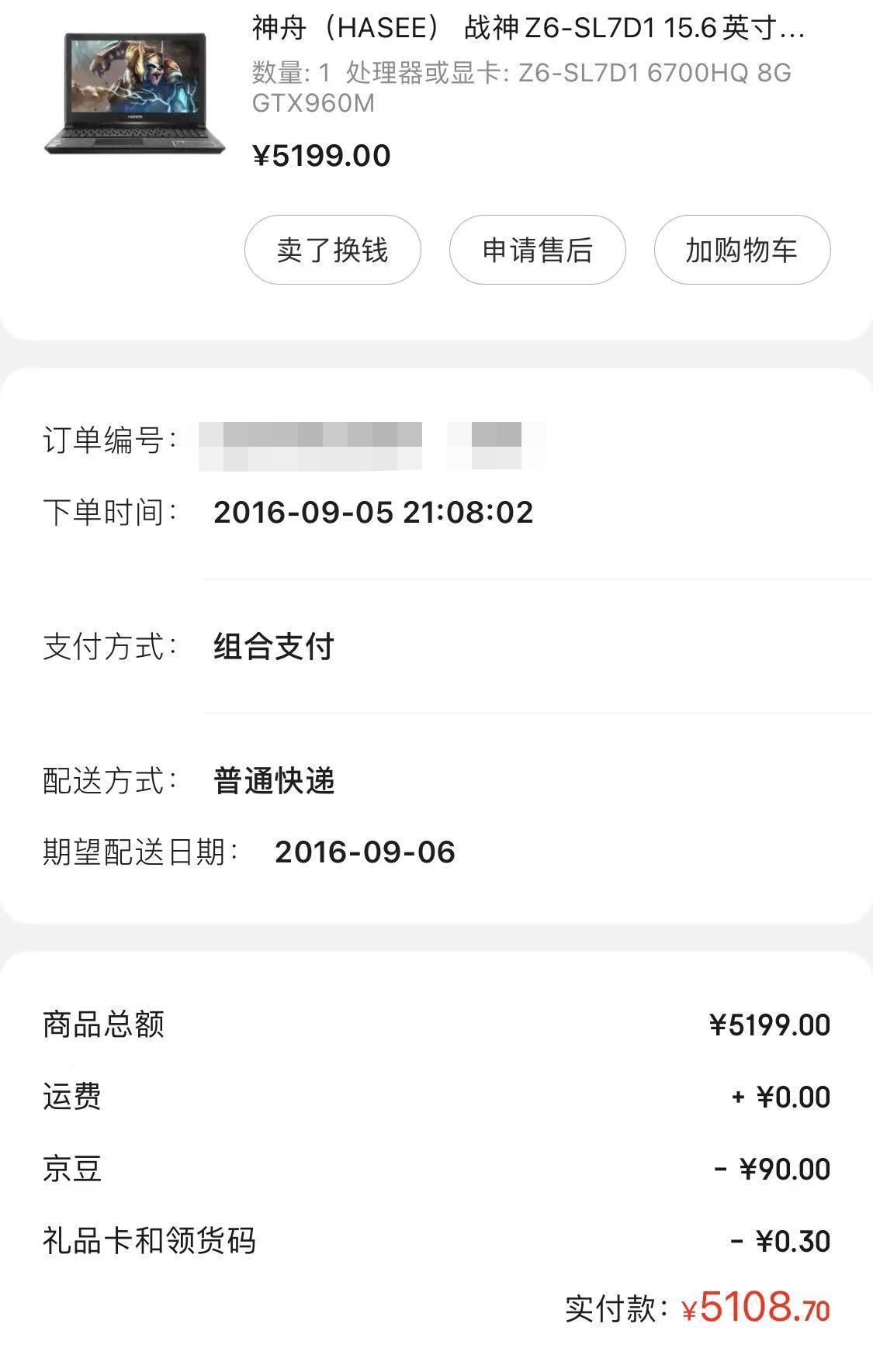Click the 卖了换钱 button
The height and width of the screenshot is (1372, 873).
(335, 250)
